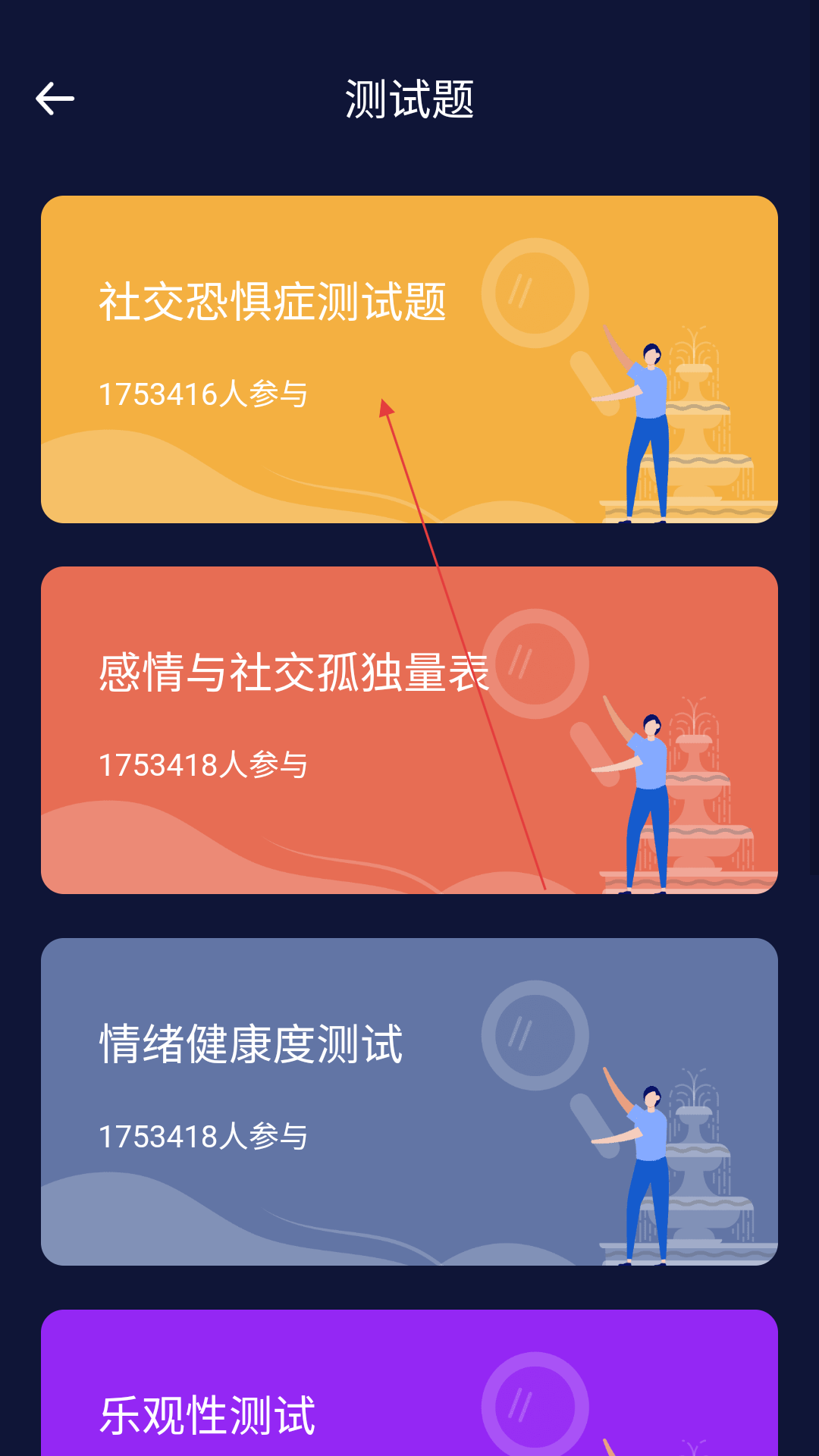Open the 感情与社交孤独量表 card
This screenshot has width=819, height=1456.
[409, 730]
